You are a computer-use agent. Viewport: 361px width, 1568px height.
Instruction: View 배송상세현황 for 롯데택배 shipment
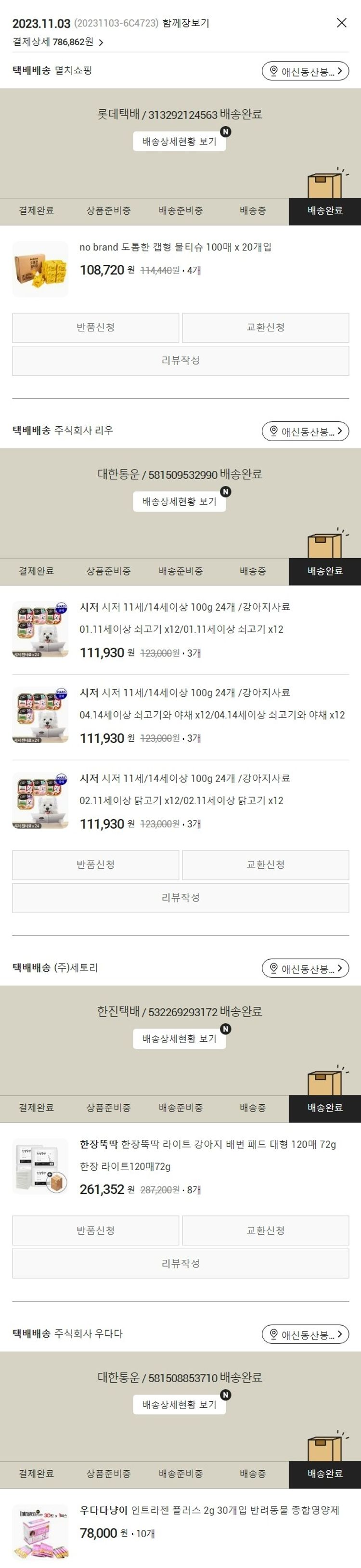(x=180, y=141)
